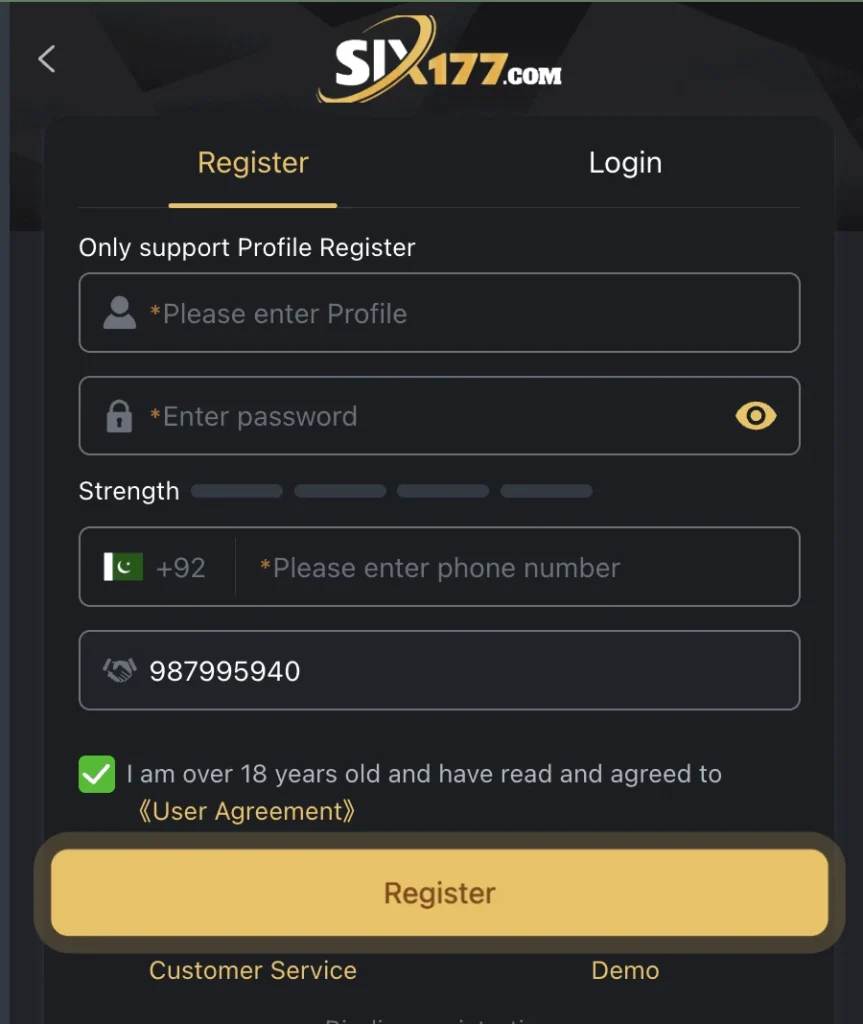Switch to the Login tab
This screenshot has height=1024, width=863.
coord(625,163)
